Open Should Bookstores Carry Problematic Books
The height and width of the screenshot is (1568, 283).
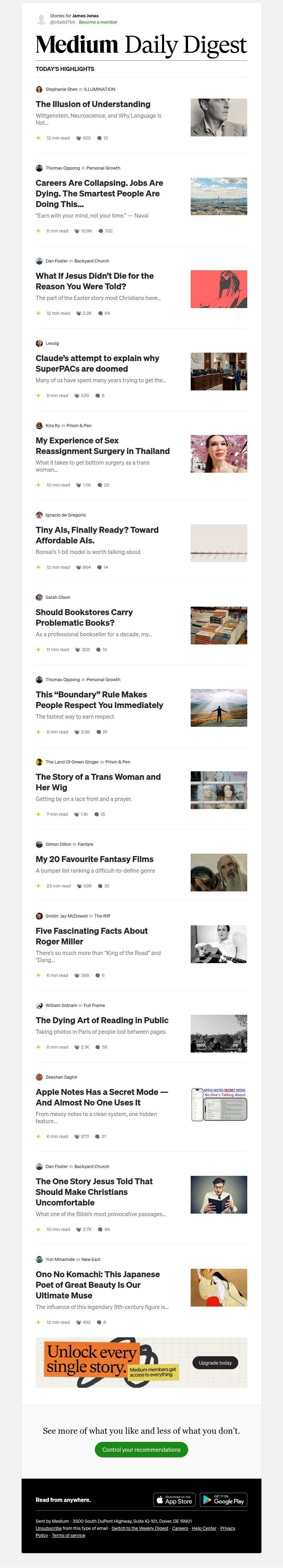[83, 617]
